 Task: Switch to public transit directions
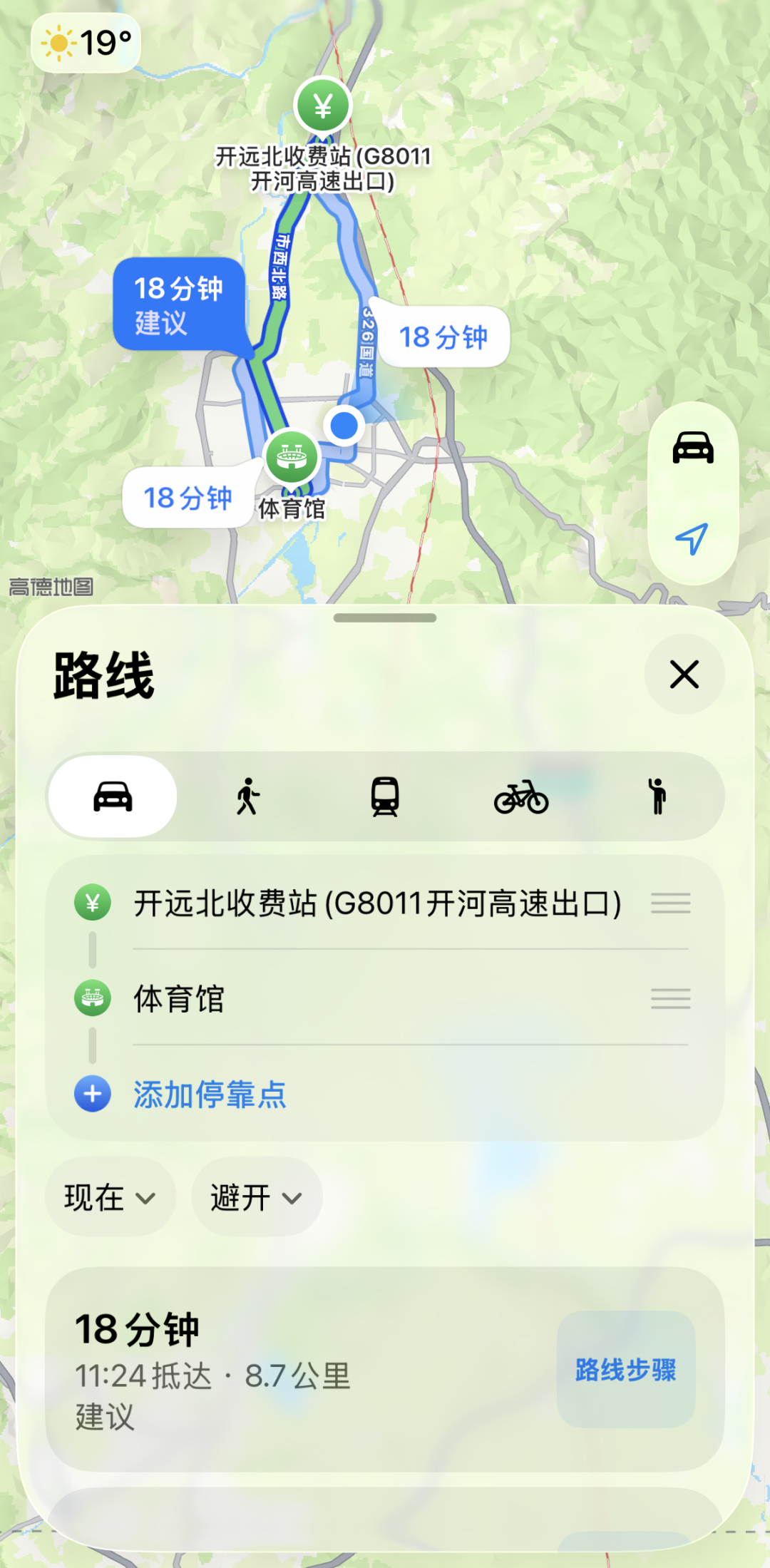click(x=384, y=797)
